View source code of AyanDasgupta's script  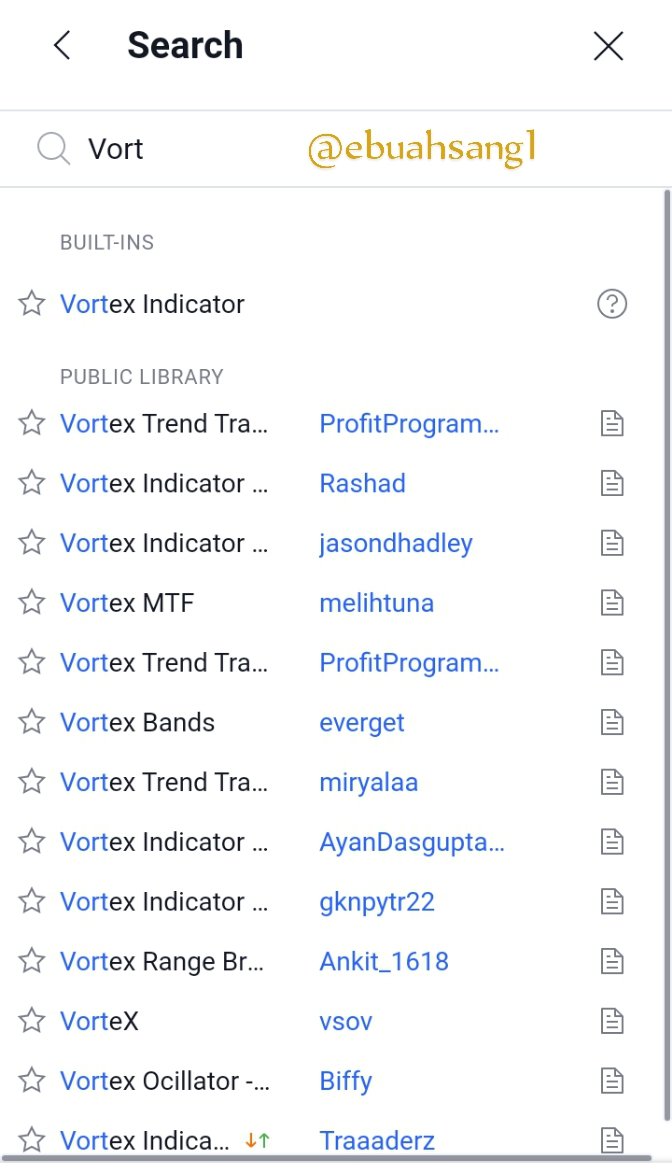[x=611, y=842]
